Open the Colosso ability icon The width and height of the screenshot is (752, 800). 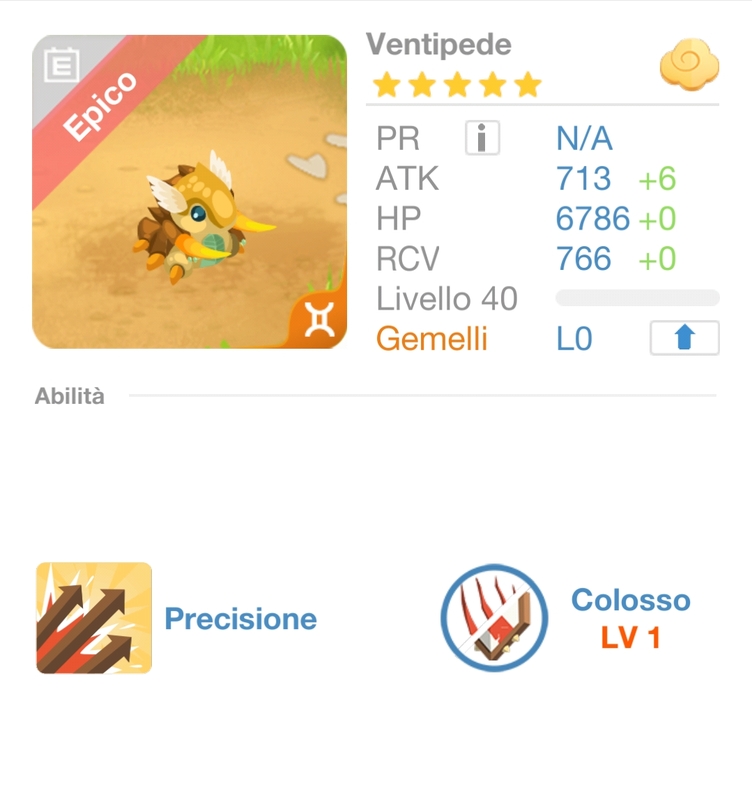(x=491, y=619)
